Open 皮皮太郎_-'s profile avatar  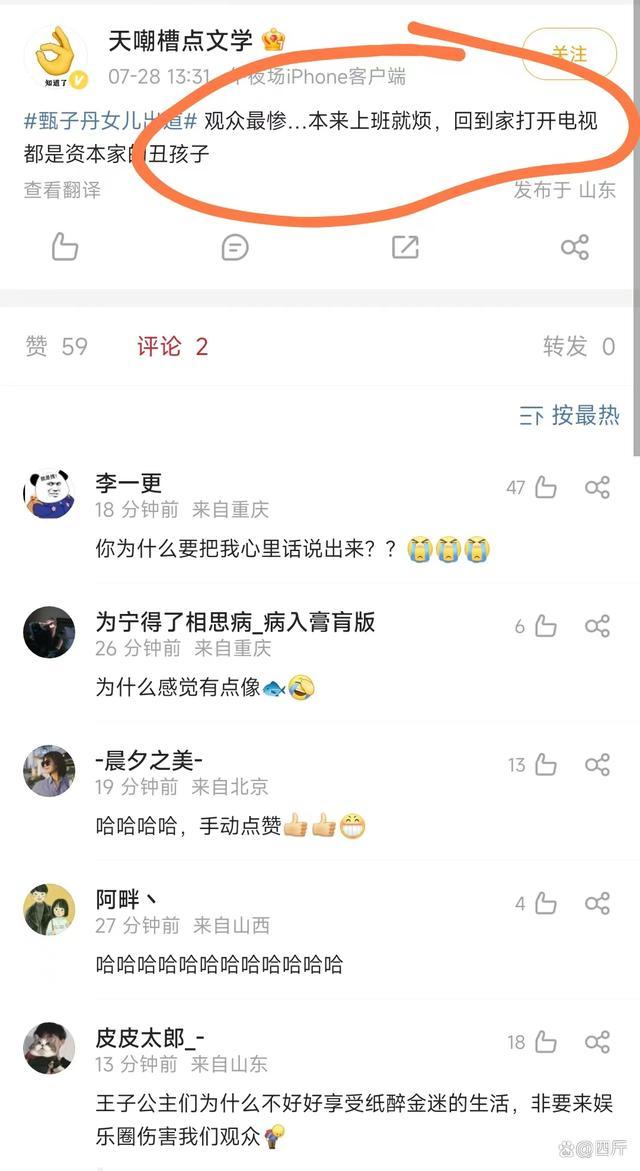(x=49, y=1049)
